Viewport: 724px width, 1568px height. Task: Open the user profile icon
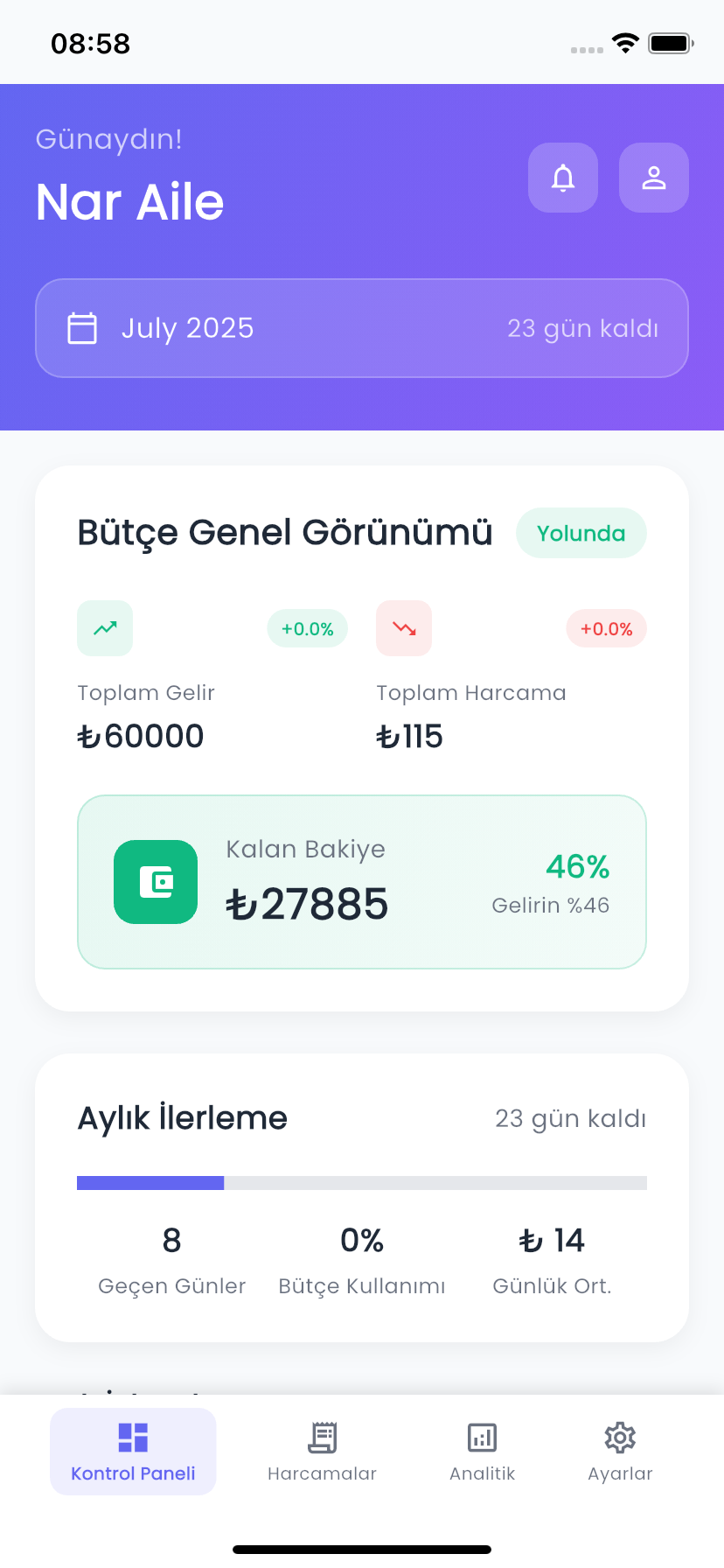654,178
